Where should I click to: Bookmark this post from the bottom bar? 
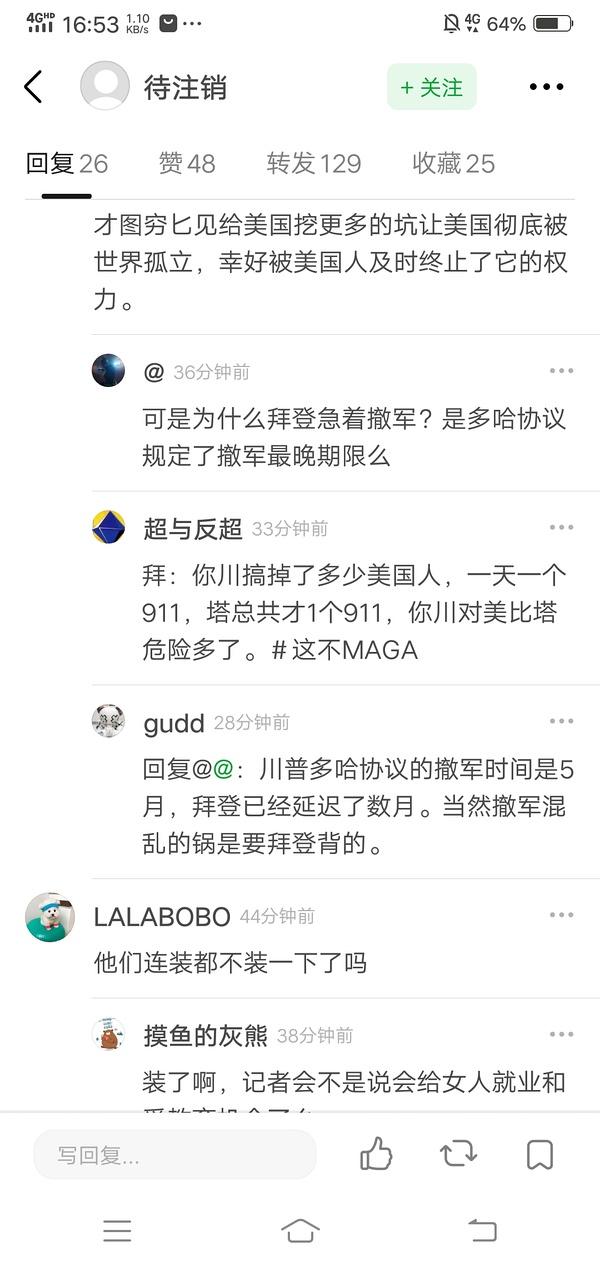540,1155
